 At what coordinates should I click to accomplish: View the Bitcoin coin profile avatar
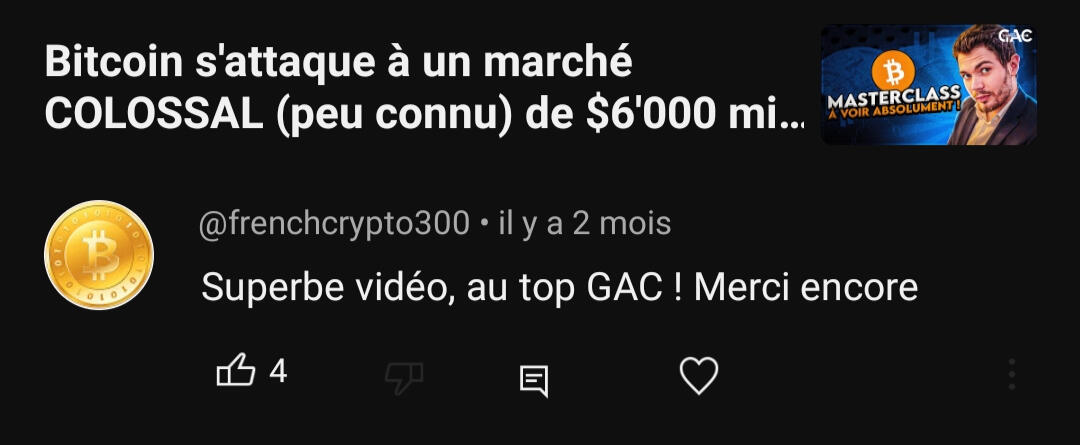[x=99, y=255]
